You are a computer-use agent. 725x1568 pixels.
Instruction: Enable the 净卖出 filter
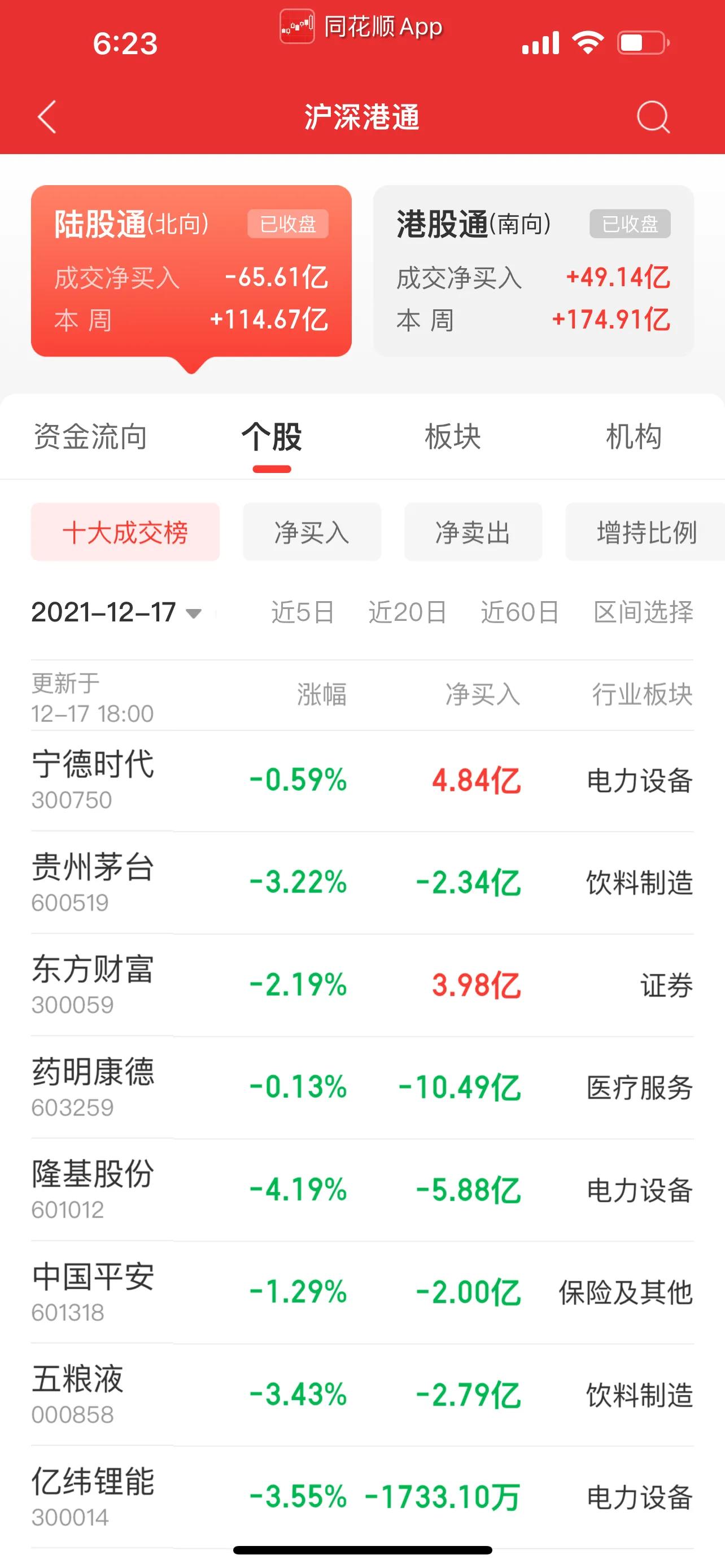pos(473,532)
